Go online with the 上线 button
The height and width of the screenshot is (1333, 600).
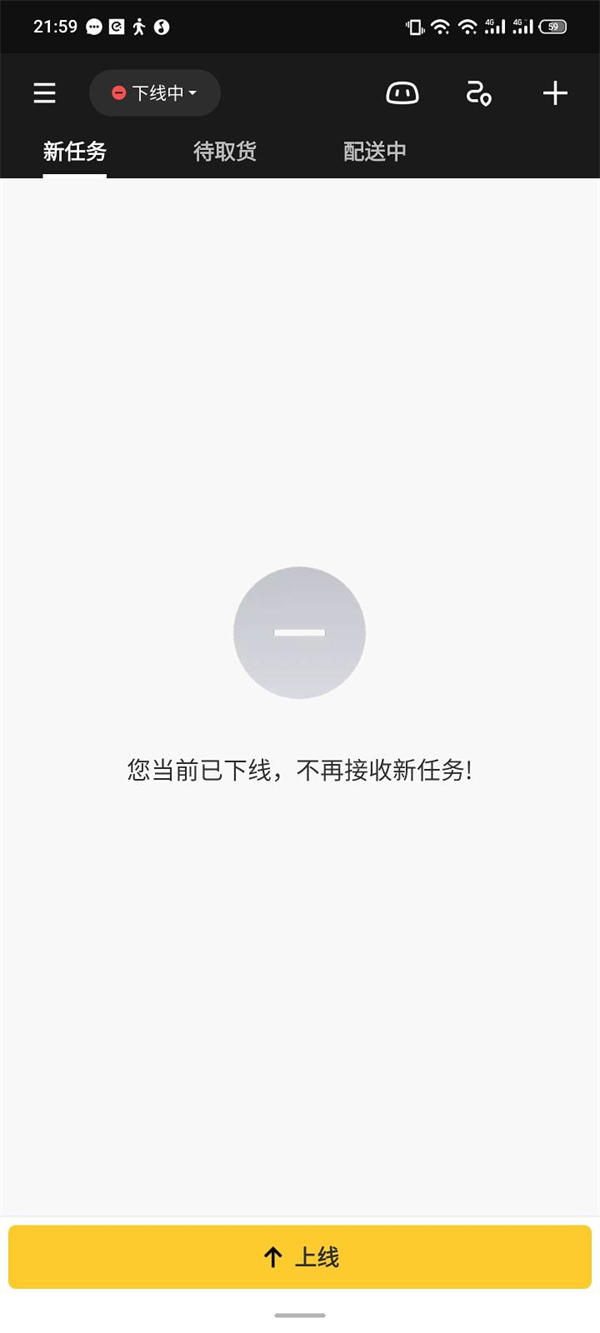(300, 1257)
